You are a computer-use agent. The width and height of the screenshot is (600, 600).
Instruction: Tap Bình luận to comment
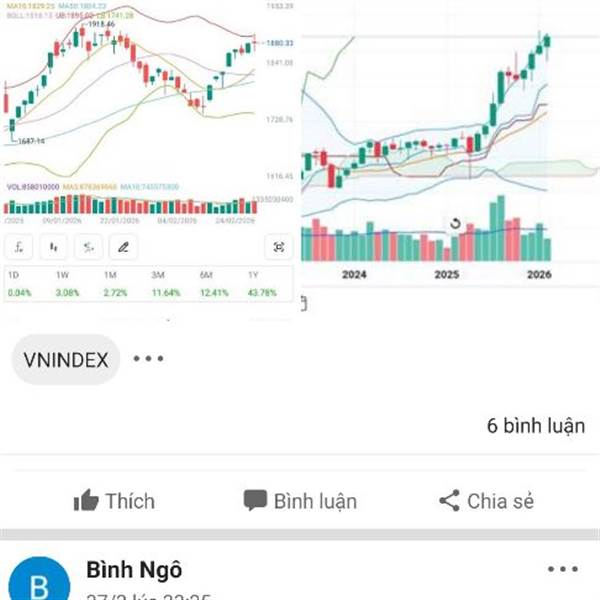(x=300, y=501)
